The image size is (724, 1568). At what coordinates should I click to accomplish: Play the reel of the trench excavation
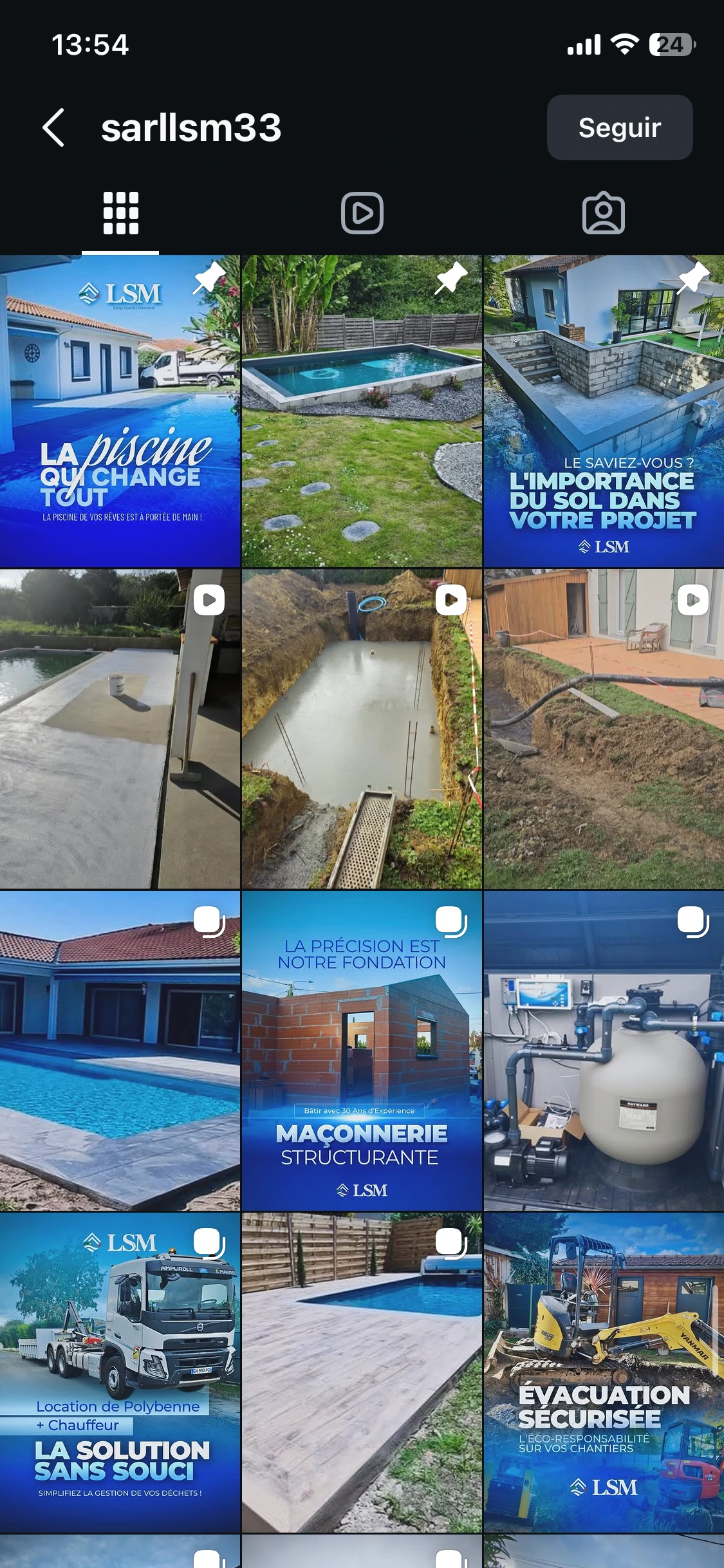tap(604, 729)
